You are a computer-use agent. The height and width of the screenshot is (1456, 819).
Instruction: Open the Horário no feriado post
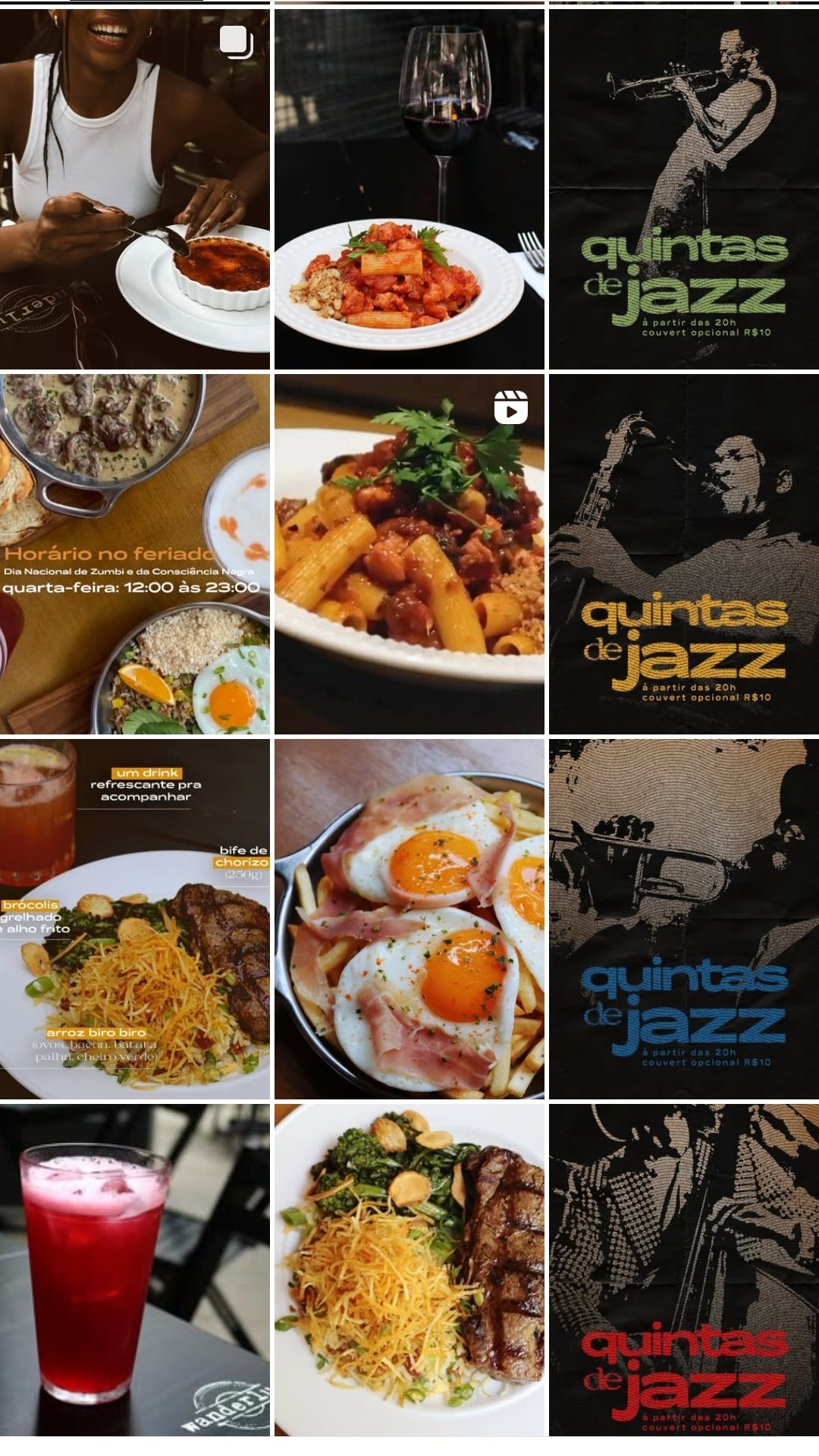(x=134, y=554)
